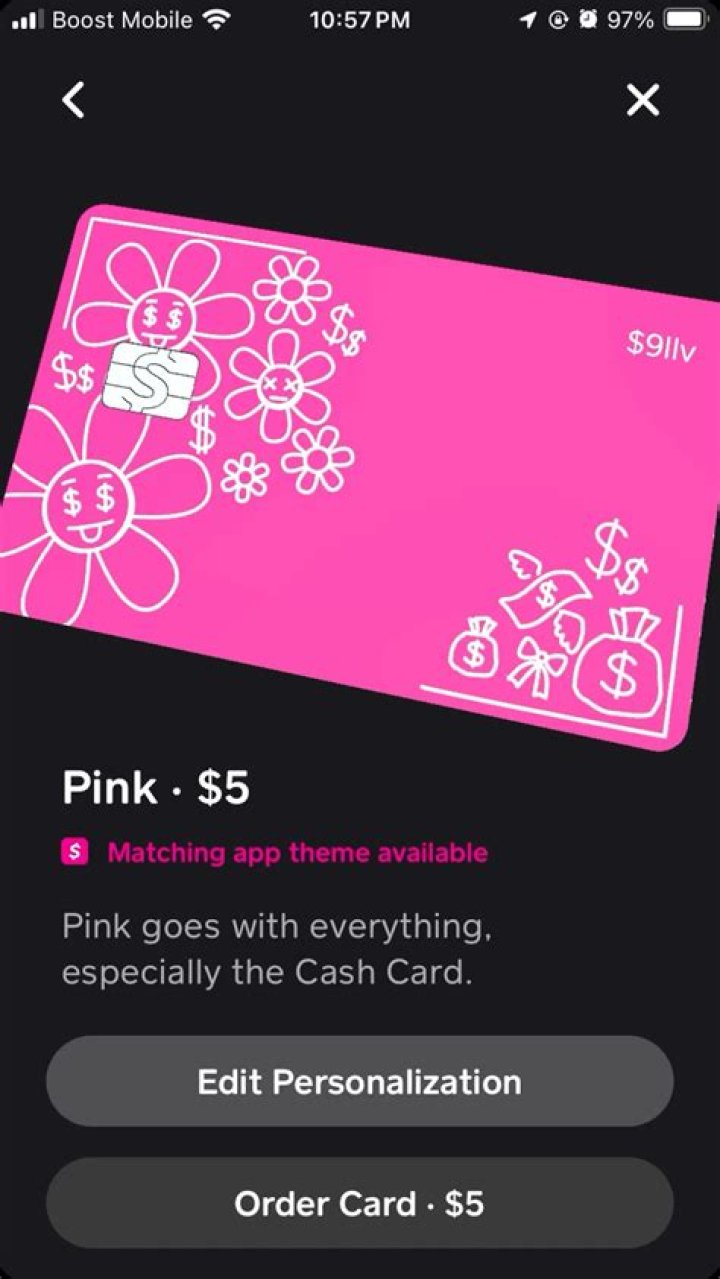Open Edit Personalization
The image size is (720, 1279).
[x=360, y=1081]
